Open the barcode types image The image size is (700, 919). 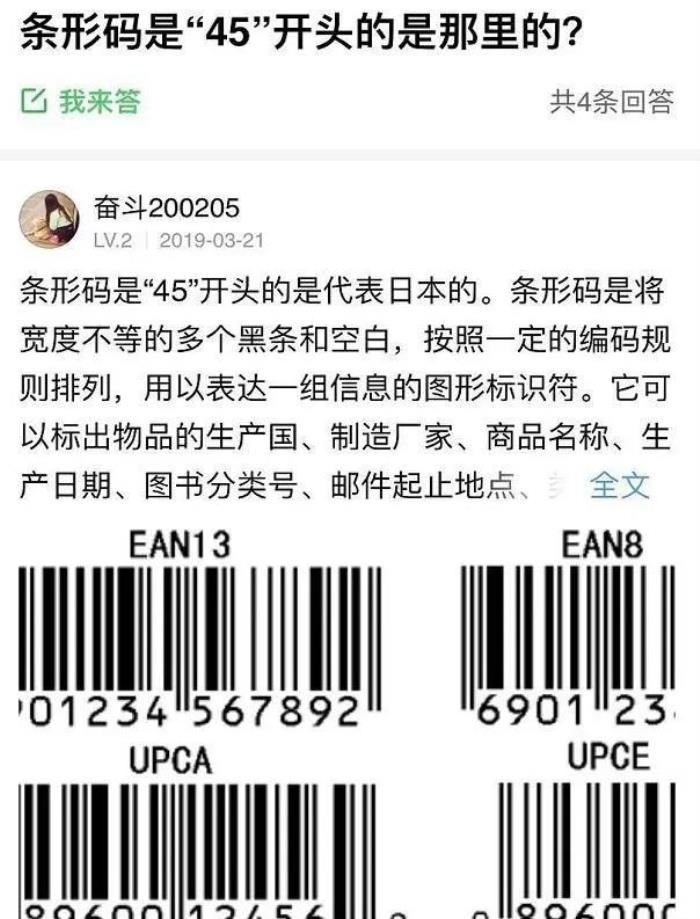tap(350, 720)
